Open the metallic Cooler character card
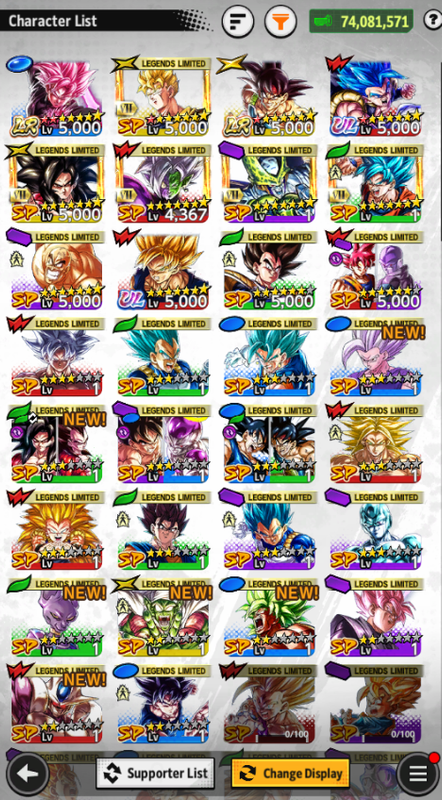This screenshot has width=442, height=800. pyautogui.click(x=375, y=531)
